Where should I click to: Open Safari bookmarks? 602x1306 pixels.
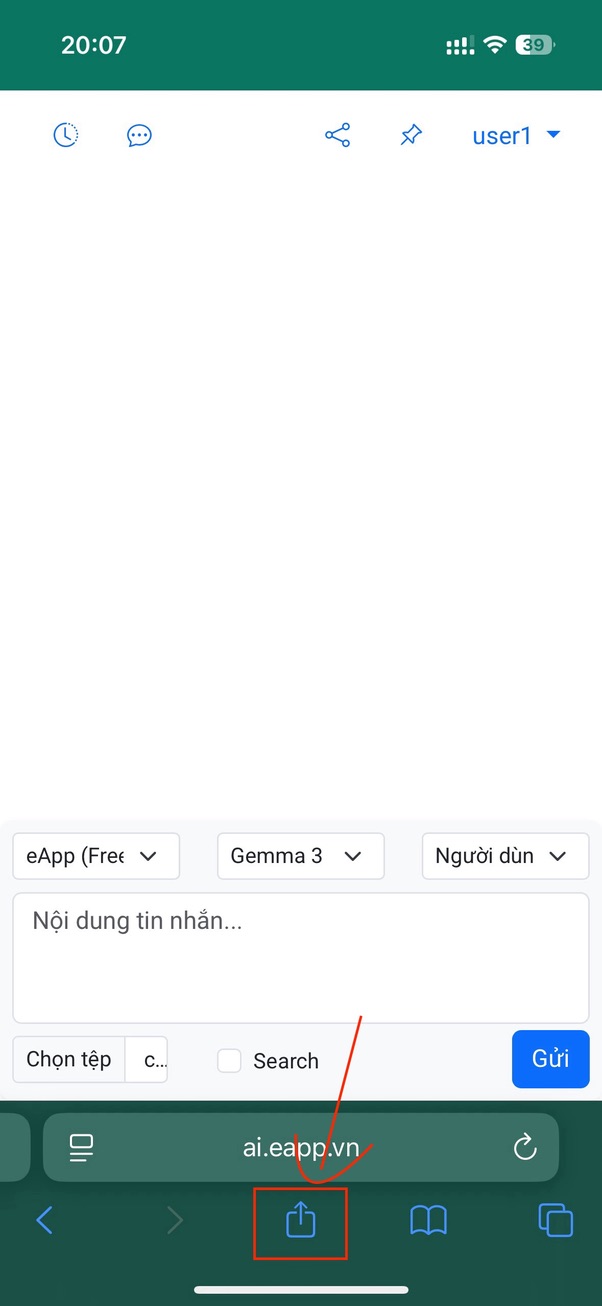[428, 1220]
